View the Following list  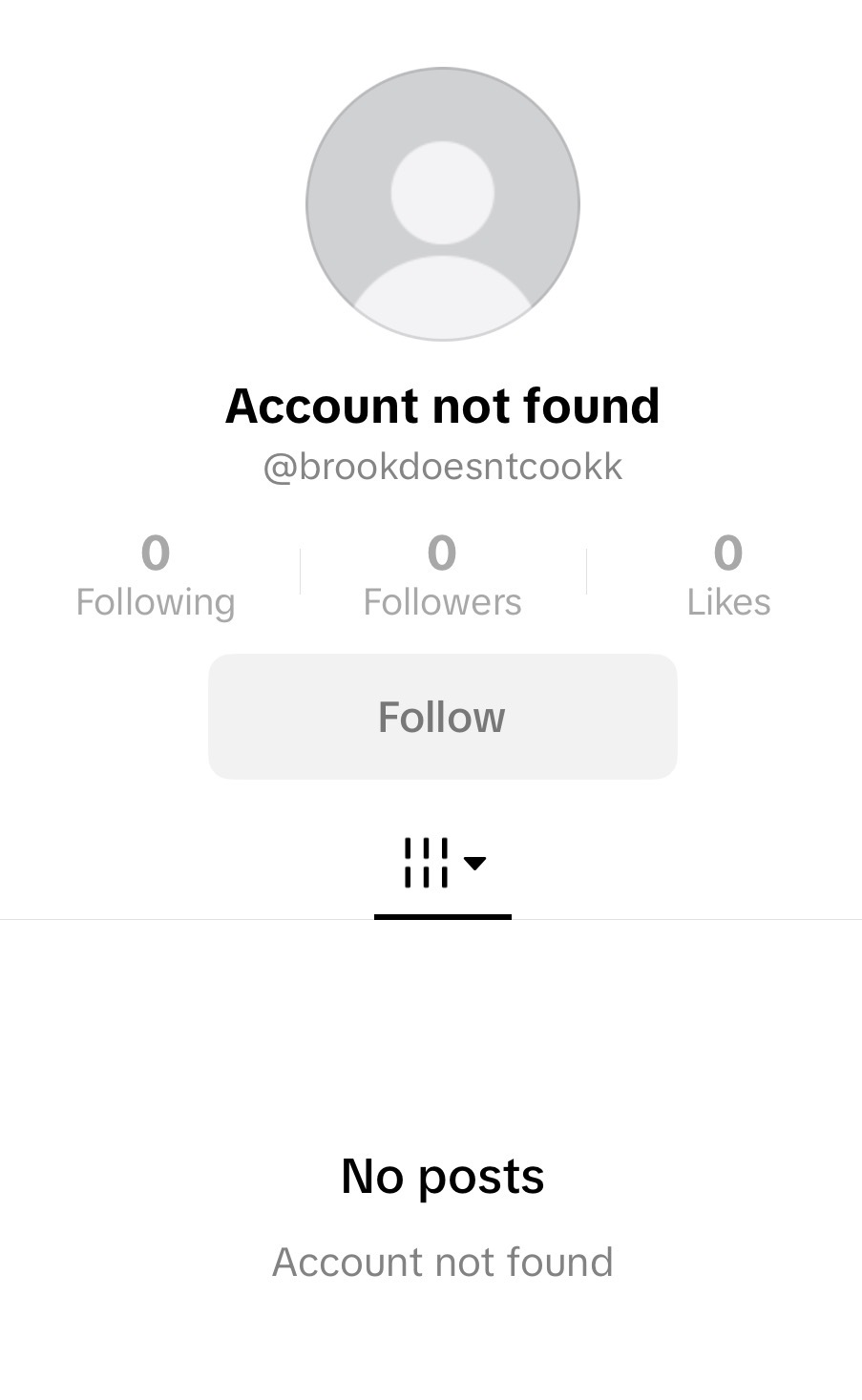tap(156, 576)
